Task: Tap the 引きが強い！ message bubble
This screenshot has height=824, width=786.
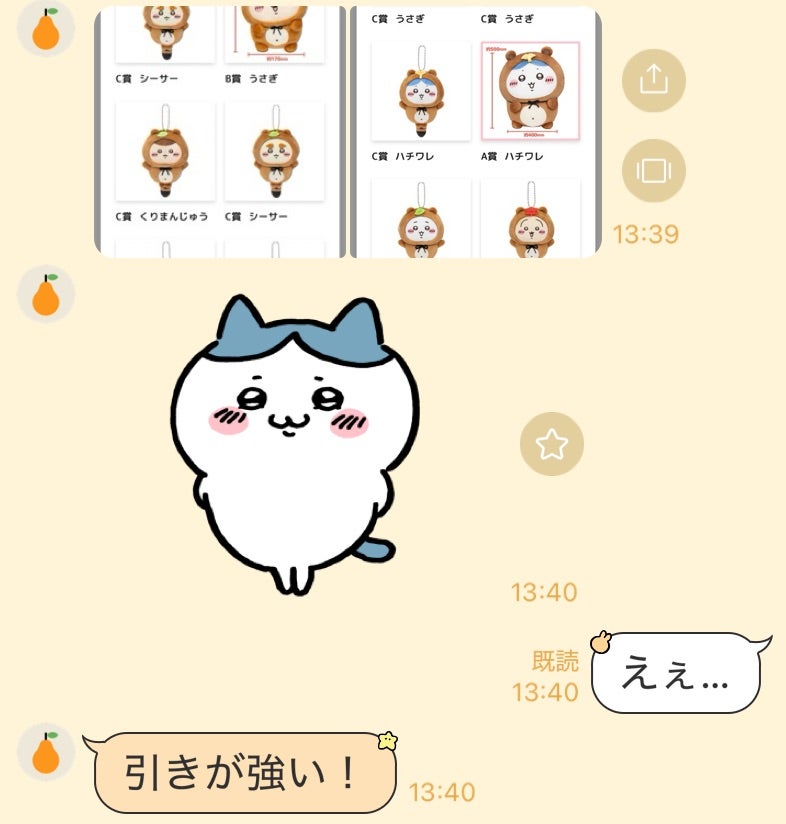Action: [240, 770]
